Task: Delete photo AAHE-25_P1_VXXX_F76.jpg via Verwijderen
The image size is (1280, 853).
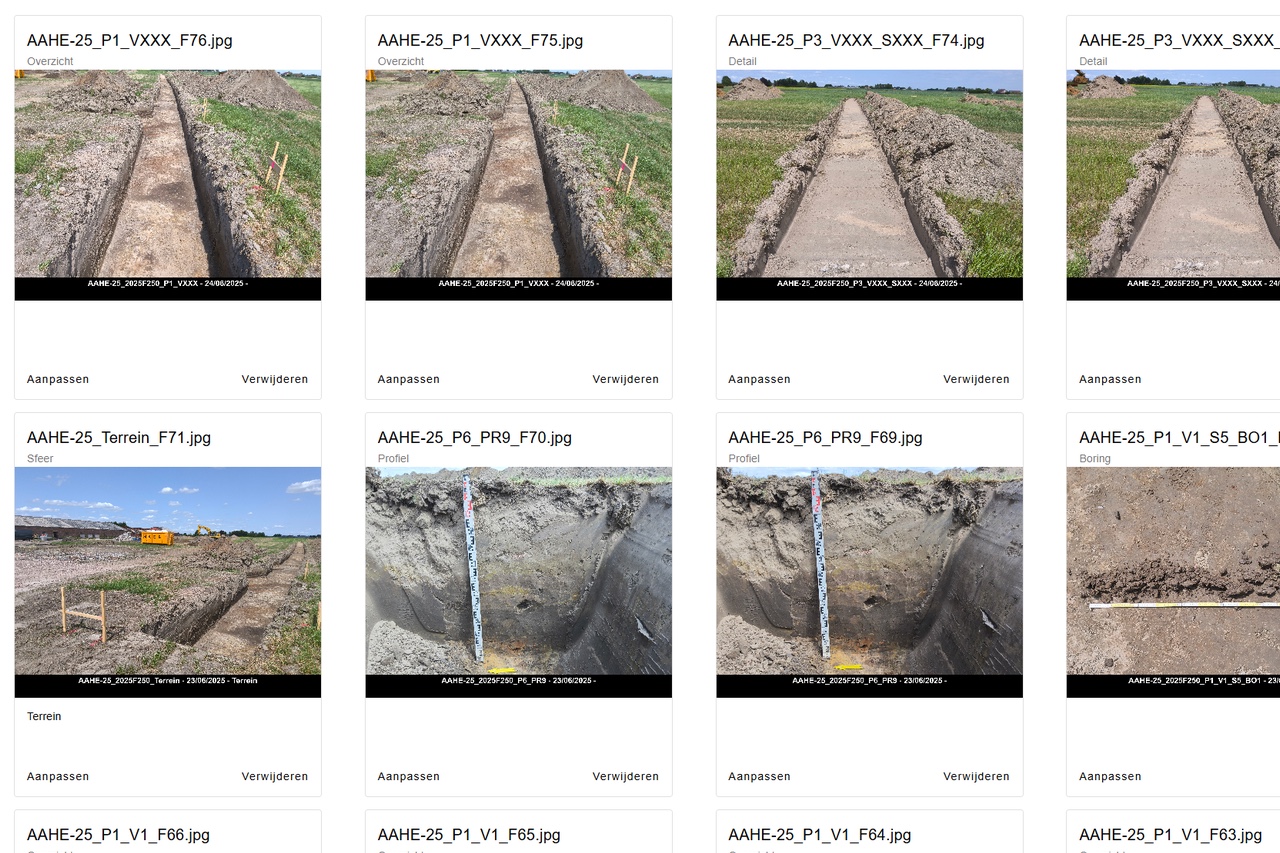Action: pos(274,379)
